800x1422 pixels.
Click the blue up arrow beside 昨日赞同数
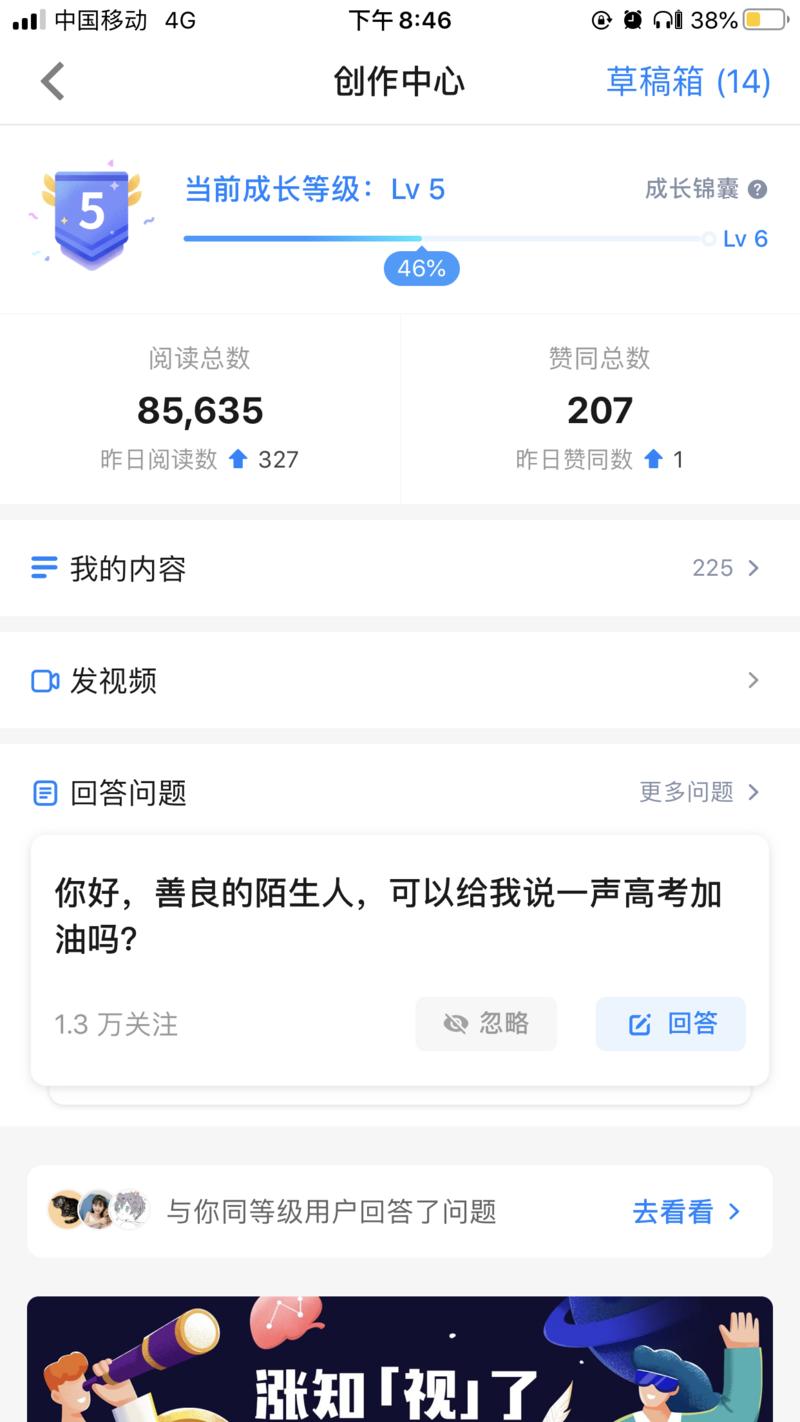point(655,460)
